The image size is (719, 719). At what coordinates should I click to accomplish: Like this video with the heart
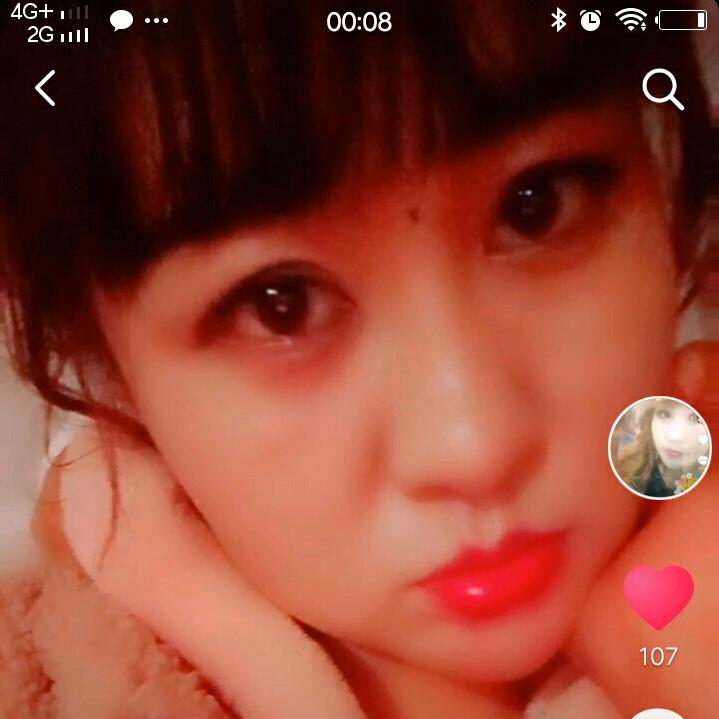tap(658, 598)
